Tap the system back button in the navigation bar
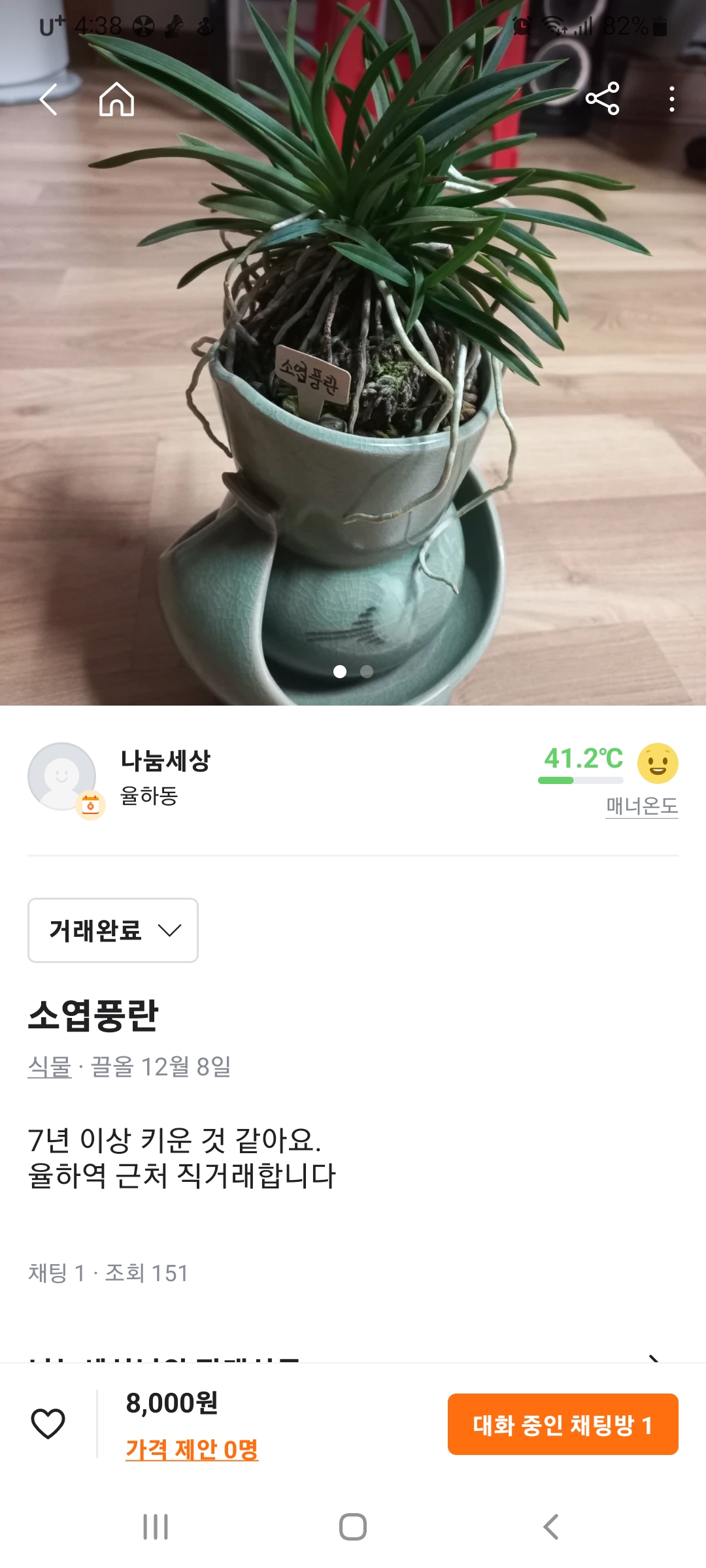706x1568 pixels. click(550, 1527)
